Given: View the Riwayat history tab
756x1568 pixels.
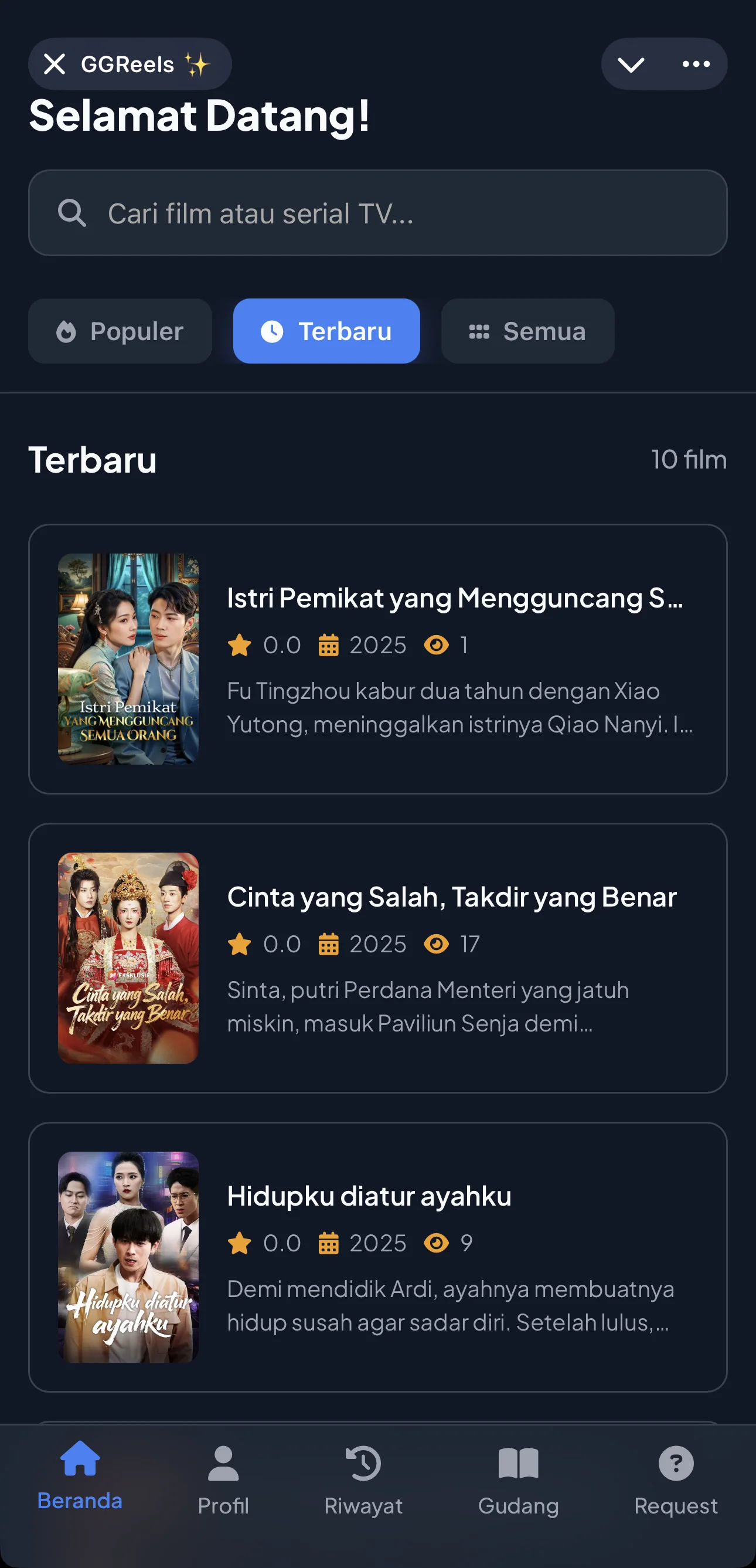Looking at the screenshot, I should click(363, 1481).
